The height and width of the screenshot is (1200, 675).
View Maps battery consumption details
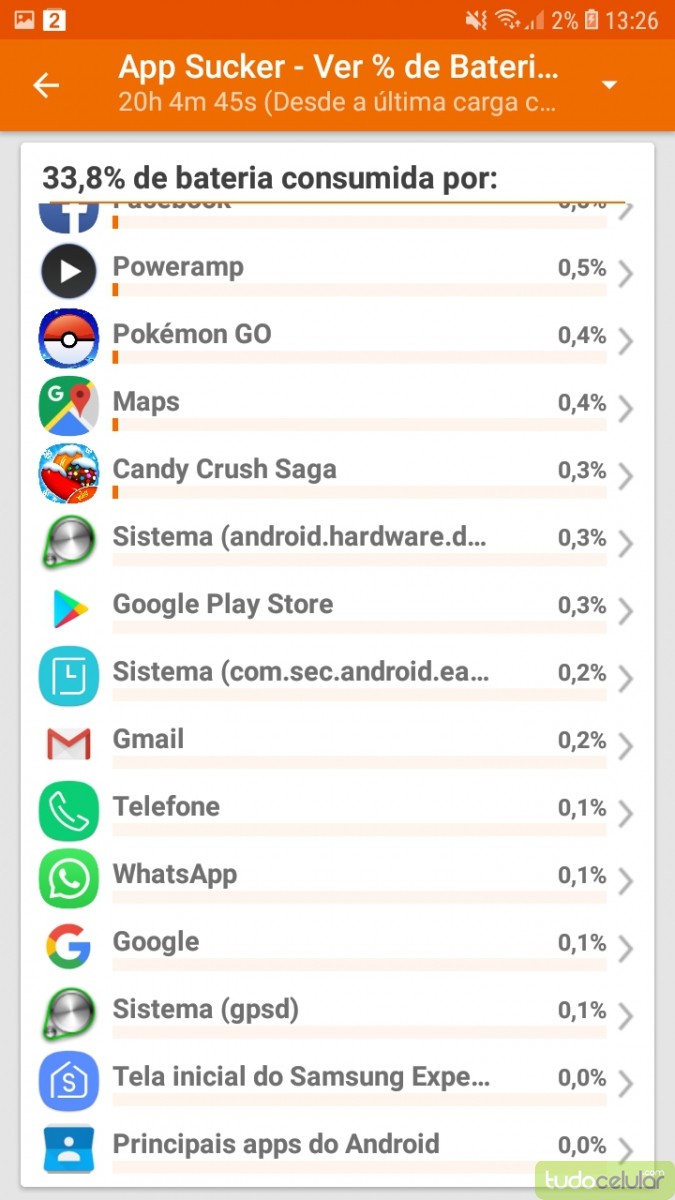337,405
